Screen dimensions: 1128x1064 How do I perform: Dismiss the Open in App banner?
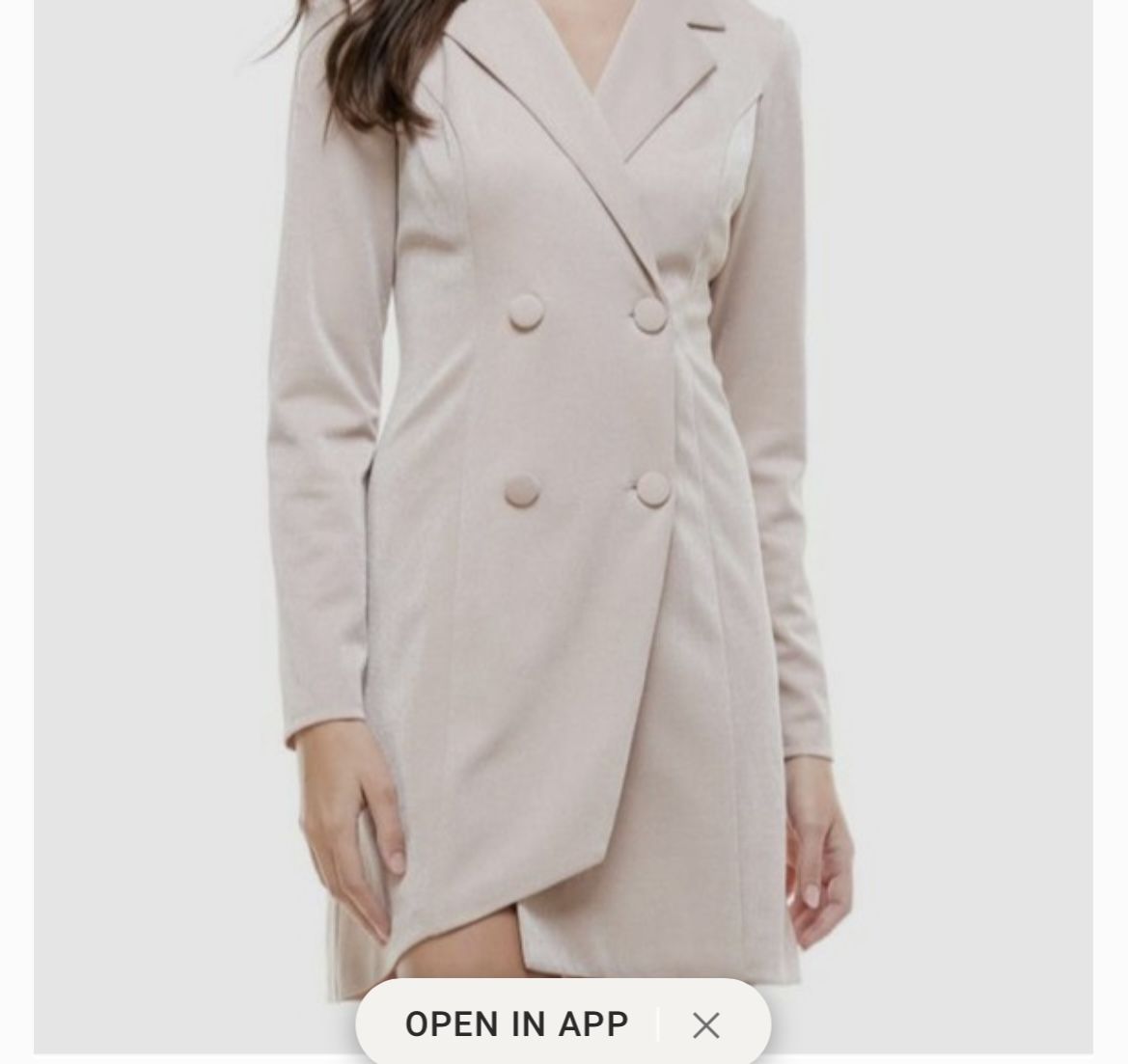(706, 1025)
